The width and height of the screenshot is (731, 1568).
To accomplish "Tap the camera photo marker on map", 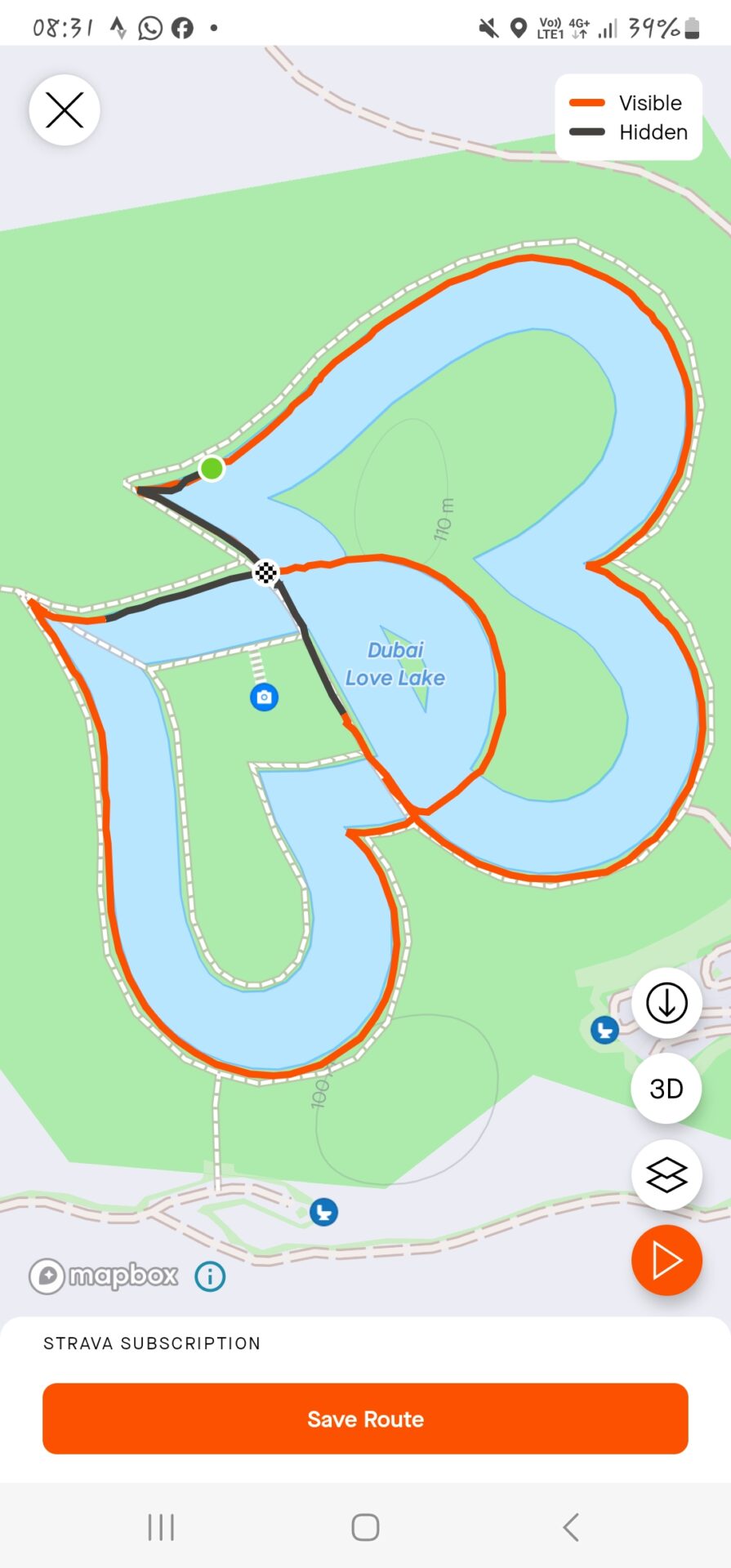I will [x=264, y=697].
